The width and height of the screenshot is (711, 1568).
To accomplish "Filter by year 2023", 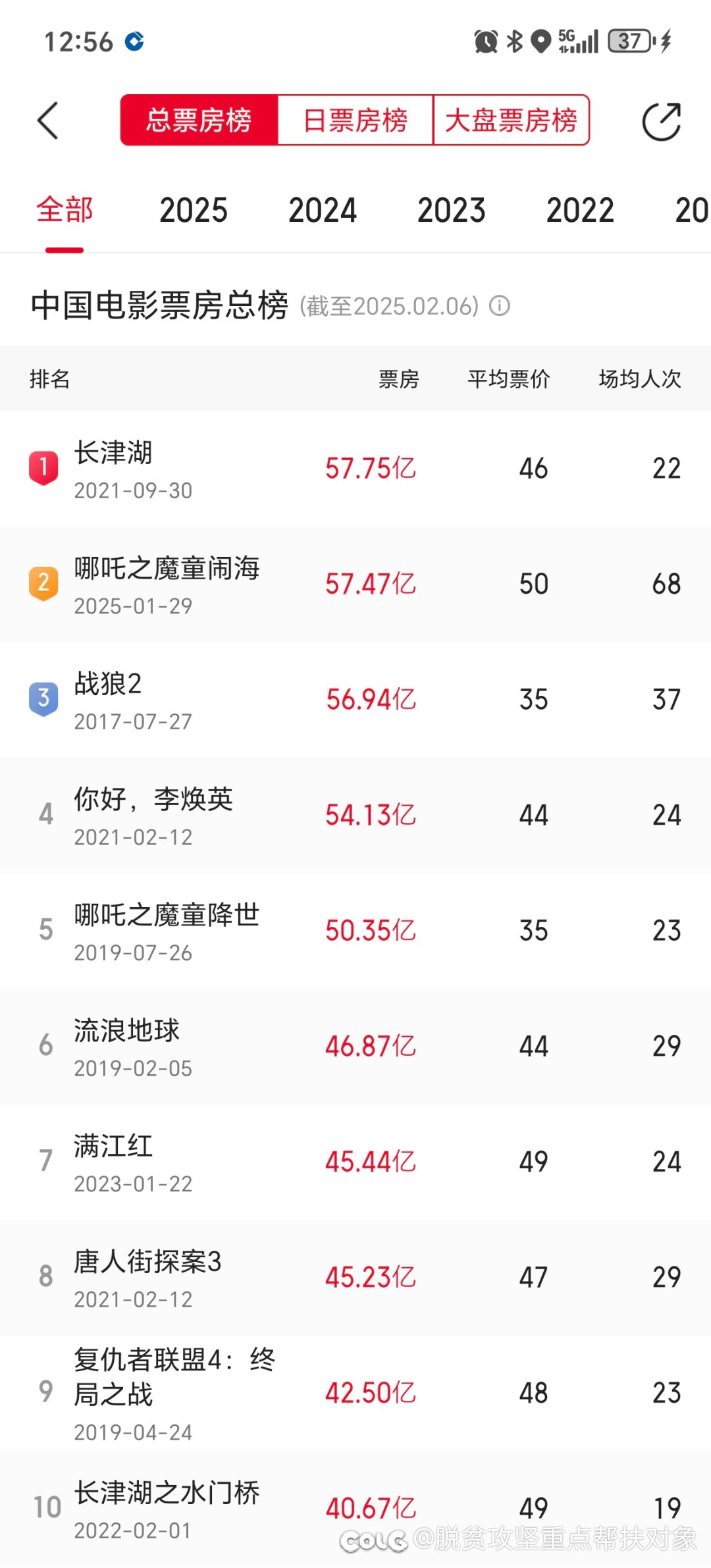I will [x=452, y=211].
